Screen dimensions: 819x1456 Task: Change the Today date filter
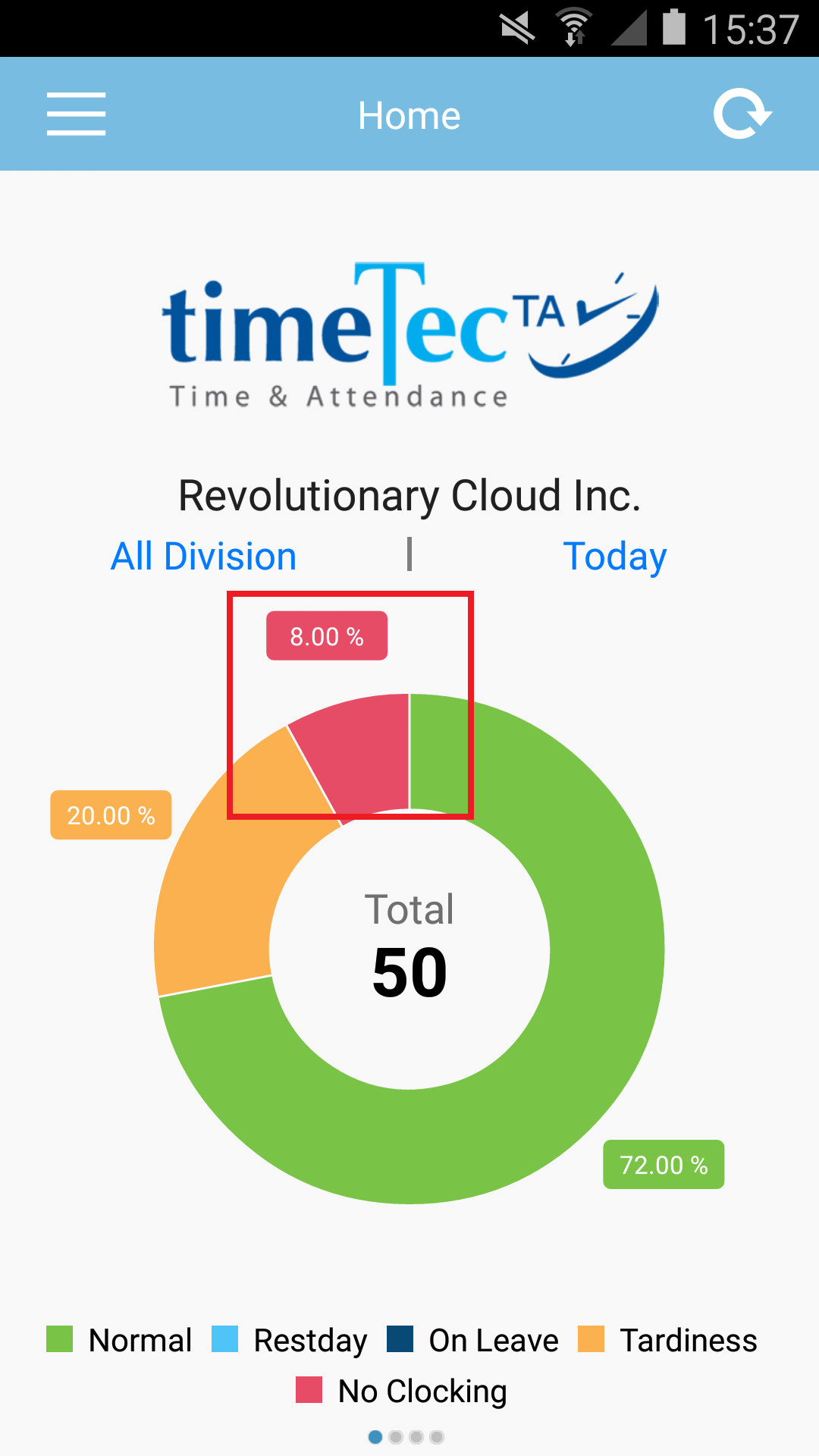(614, 557)
